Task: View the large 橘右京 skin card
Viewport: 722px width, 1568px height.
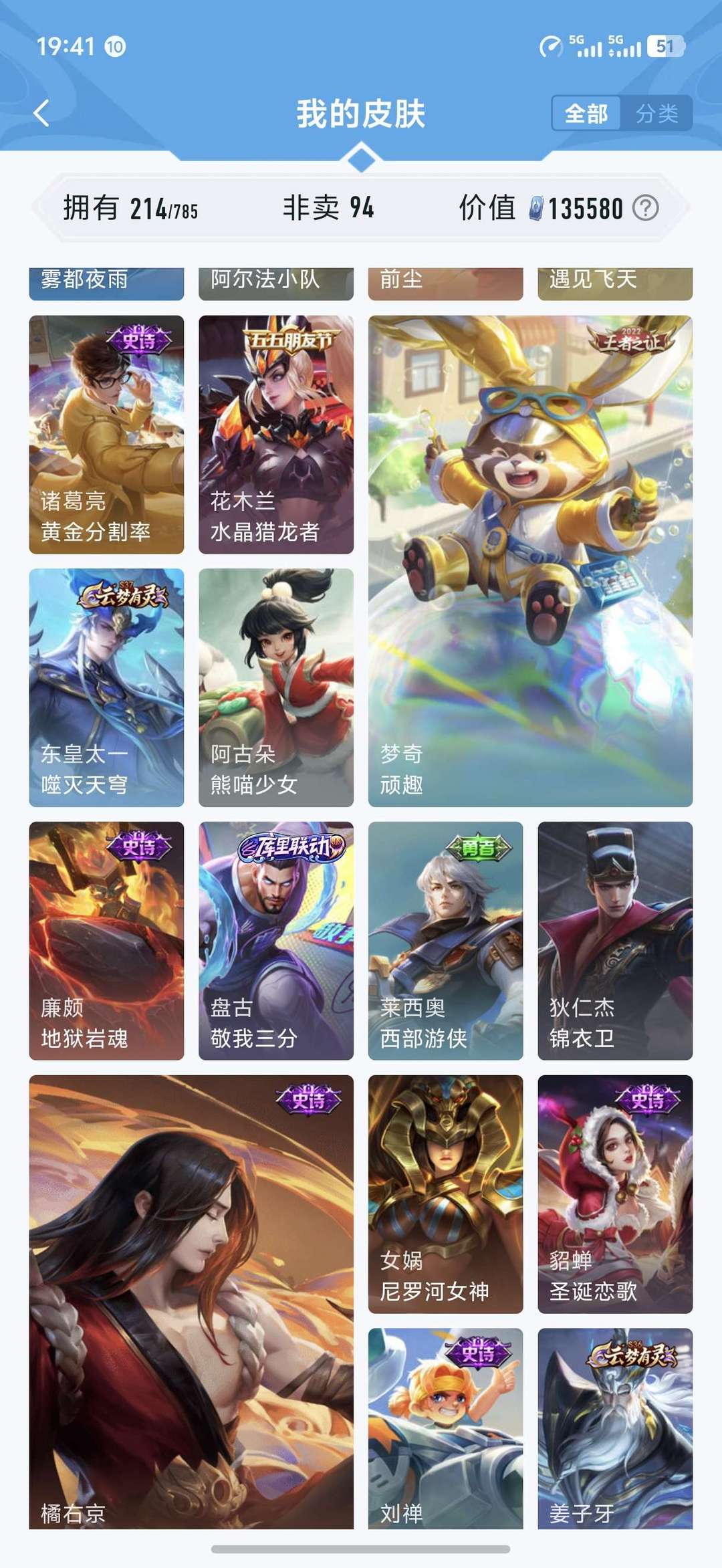Action: (x=191, y=1302)
